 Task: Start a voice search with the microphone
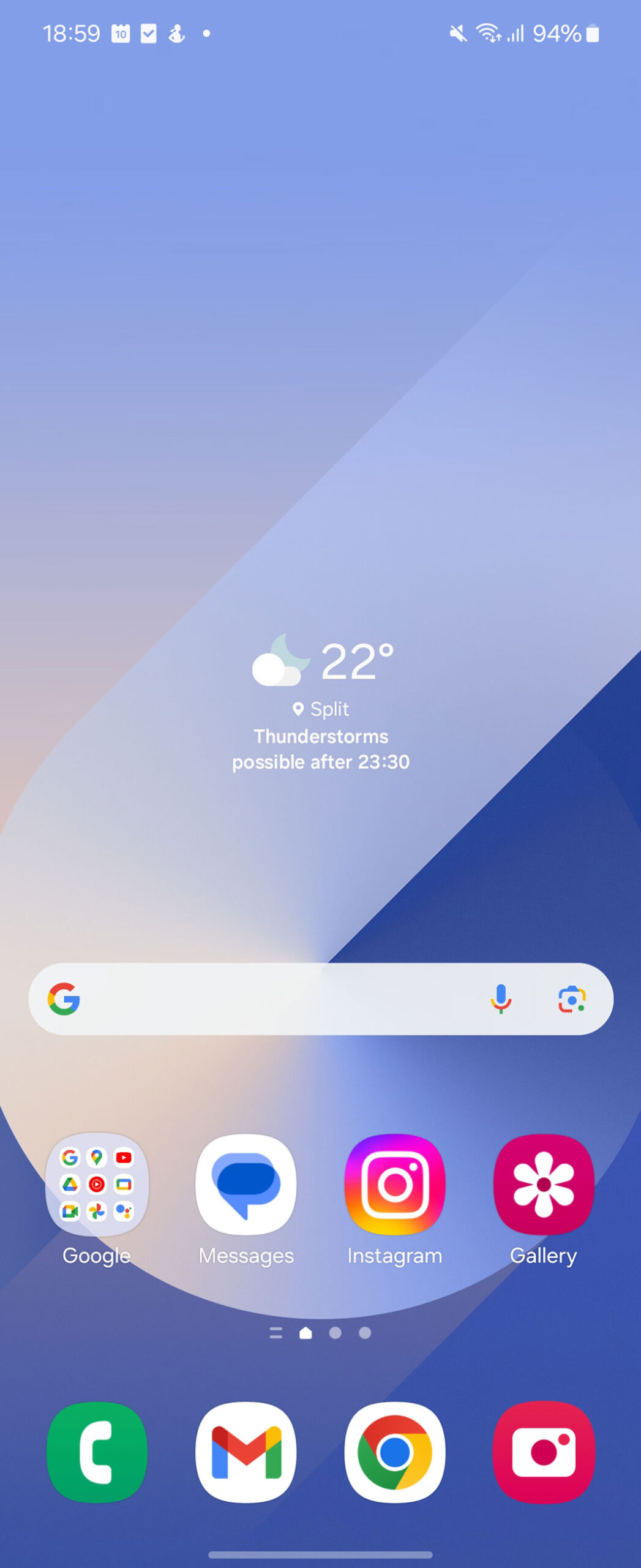click(x=501, y=999)
